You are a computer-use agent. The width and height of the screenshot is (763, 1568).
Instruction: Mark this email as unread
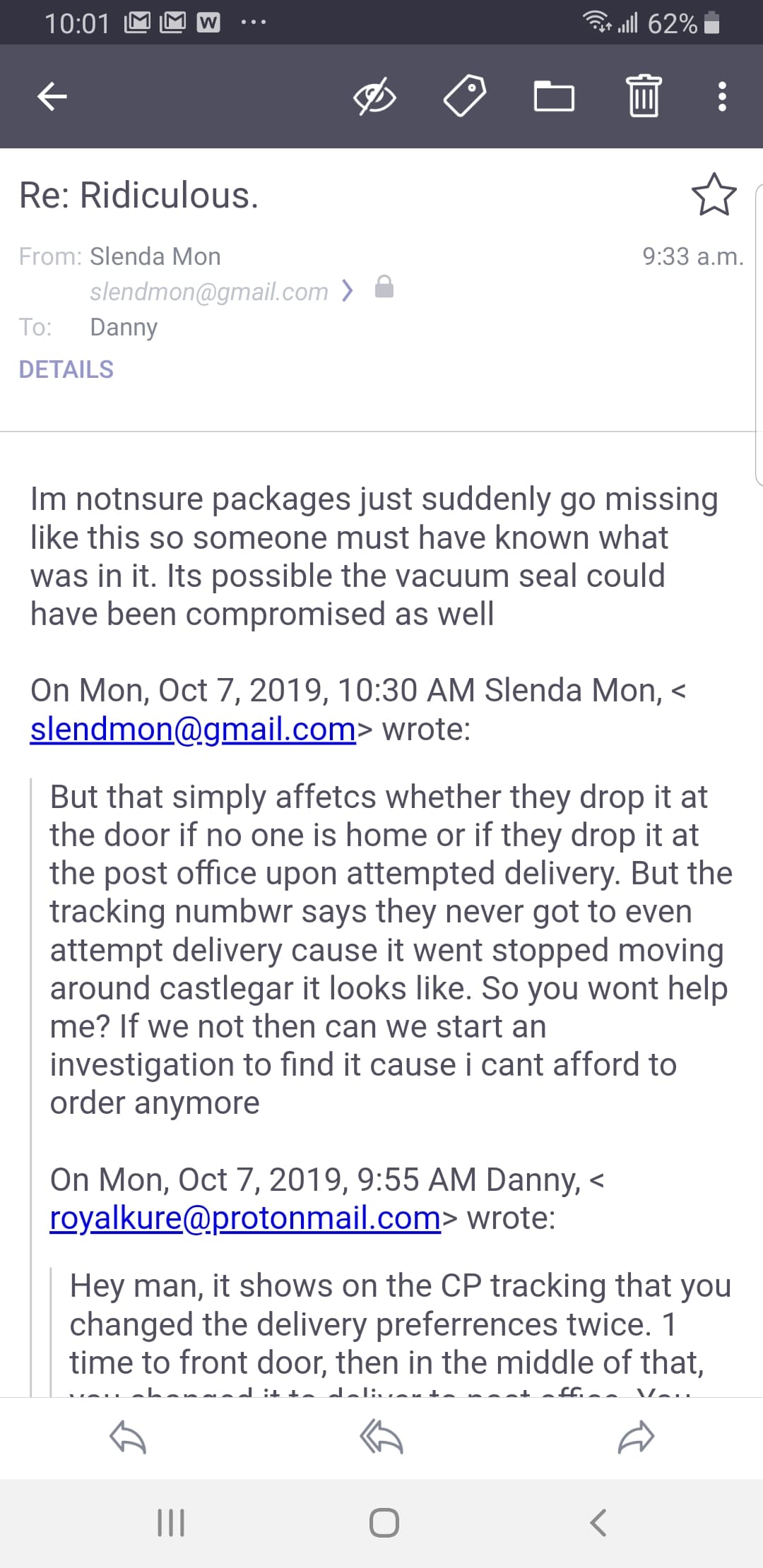coord(374,96)
